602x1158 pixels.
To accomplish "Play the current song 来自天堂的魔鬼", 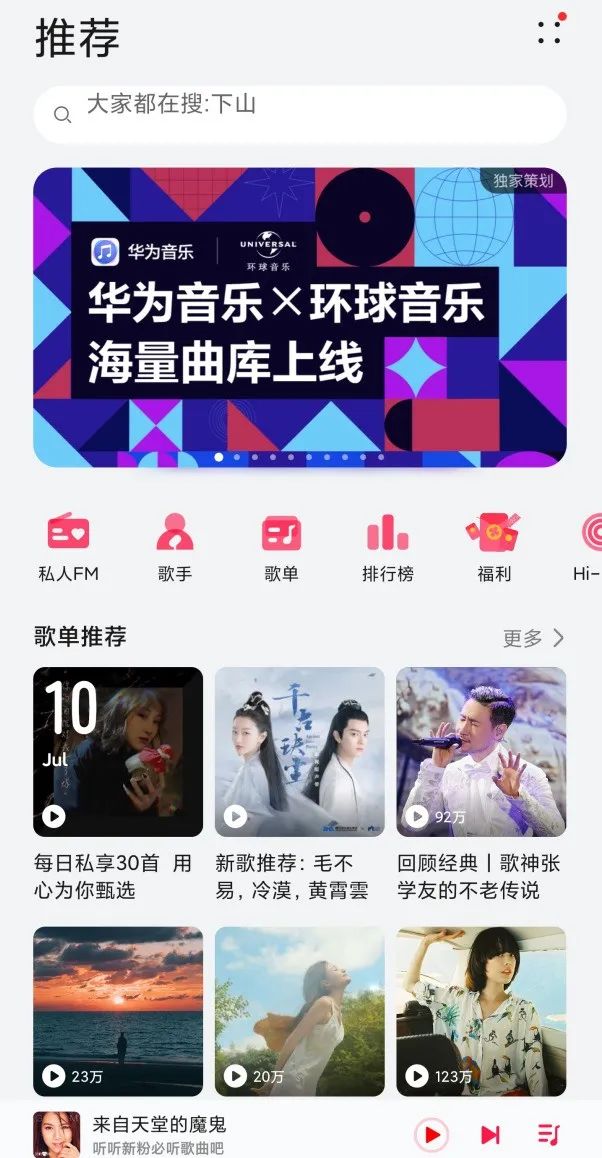I will [432, 1134].
